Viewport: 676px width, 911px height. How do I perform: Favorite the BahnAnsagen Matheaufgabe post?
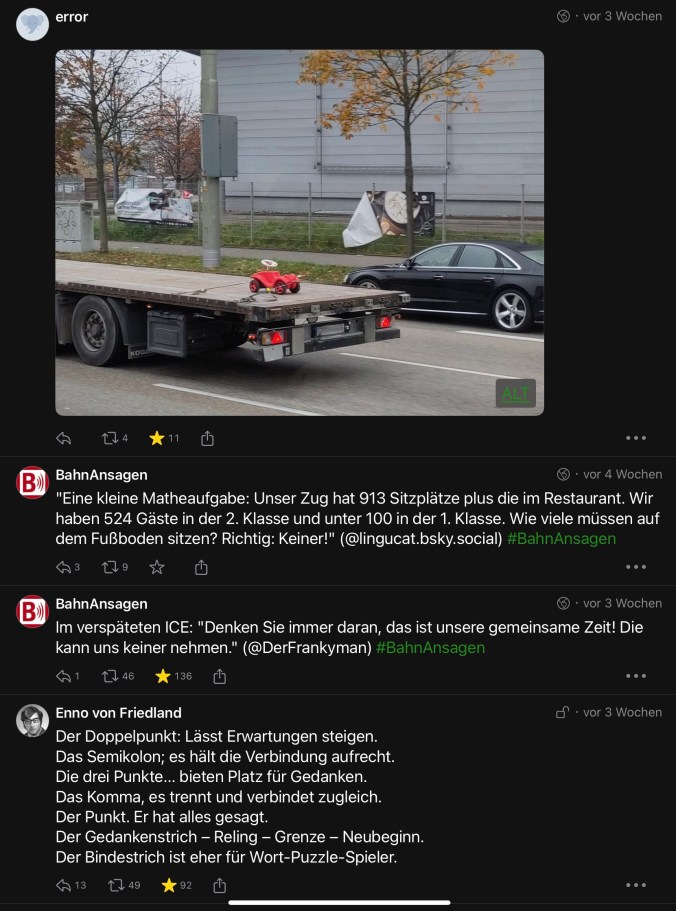pos(156,567)
